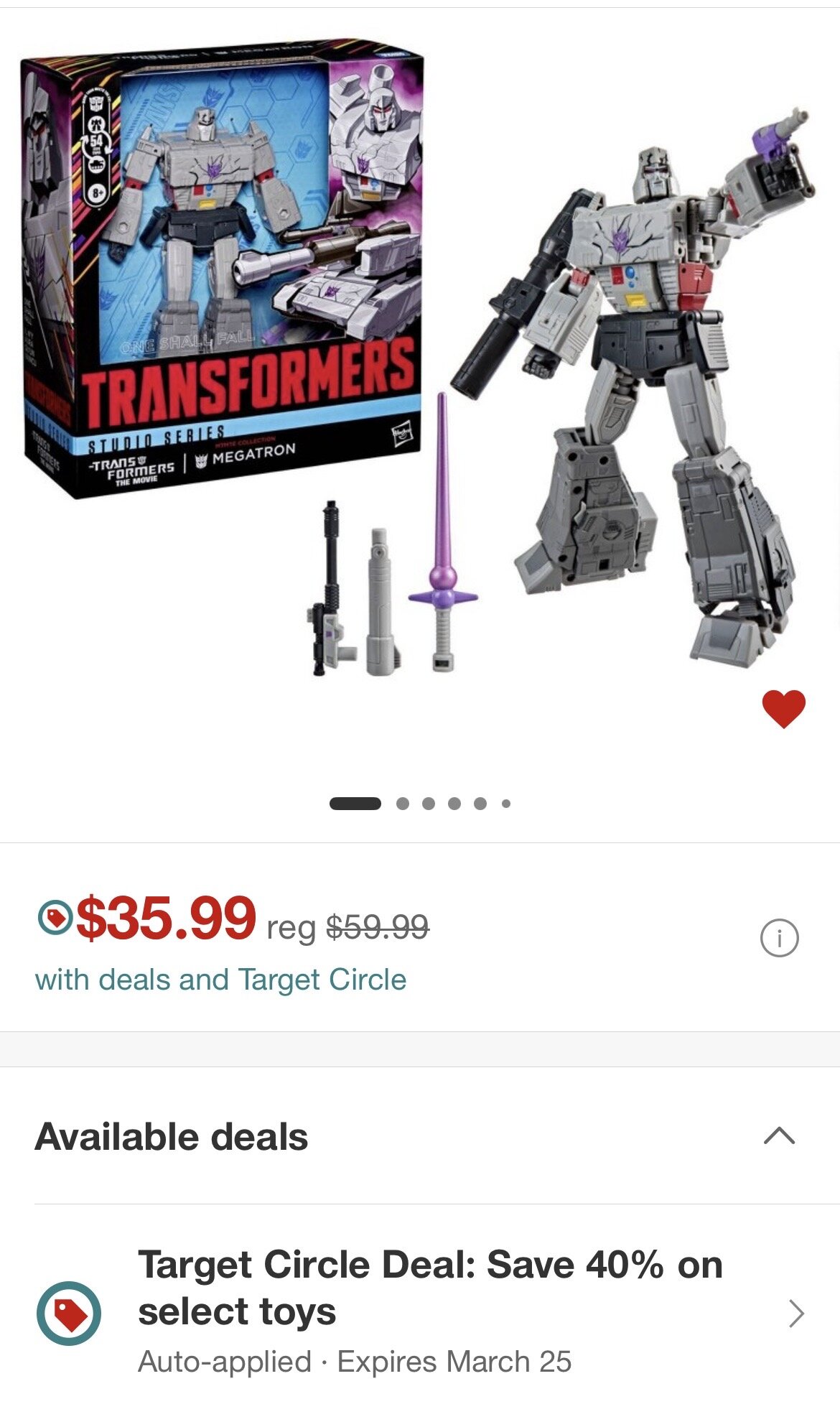Remove Megatron from favorites with the heart
The height and width of the screenshot is (1422, 840).
pyautogui.click(x=783, y=709)
